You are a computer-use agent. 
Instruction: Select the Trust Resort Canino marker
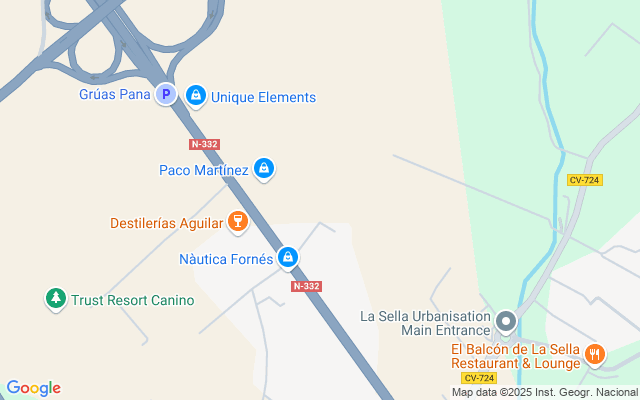(x=54, y=299)
